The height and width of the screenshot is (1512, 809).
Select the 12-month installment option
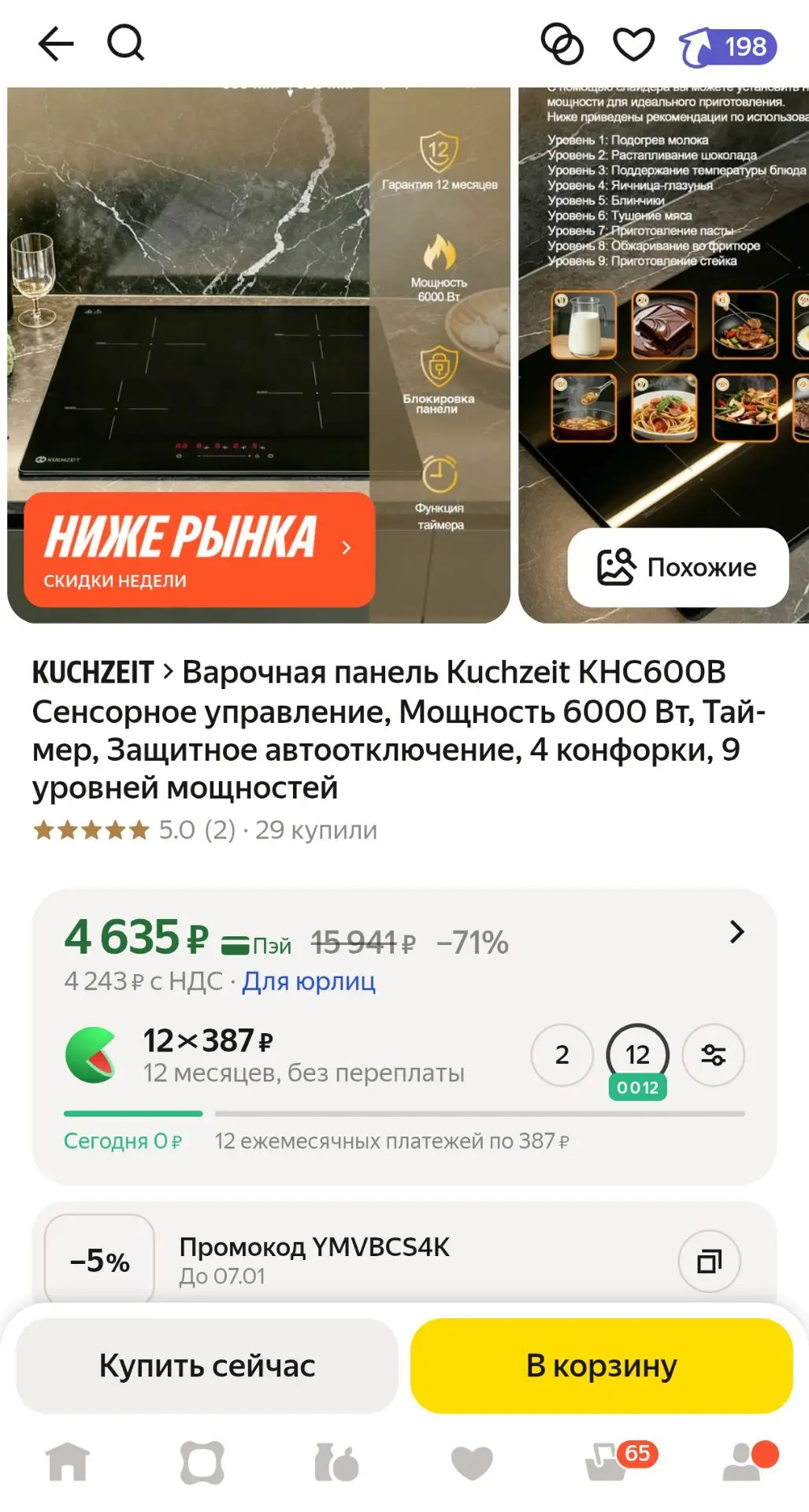coord(637,1056)
